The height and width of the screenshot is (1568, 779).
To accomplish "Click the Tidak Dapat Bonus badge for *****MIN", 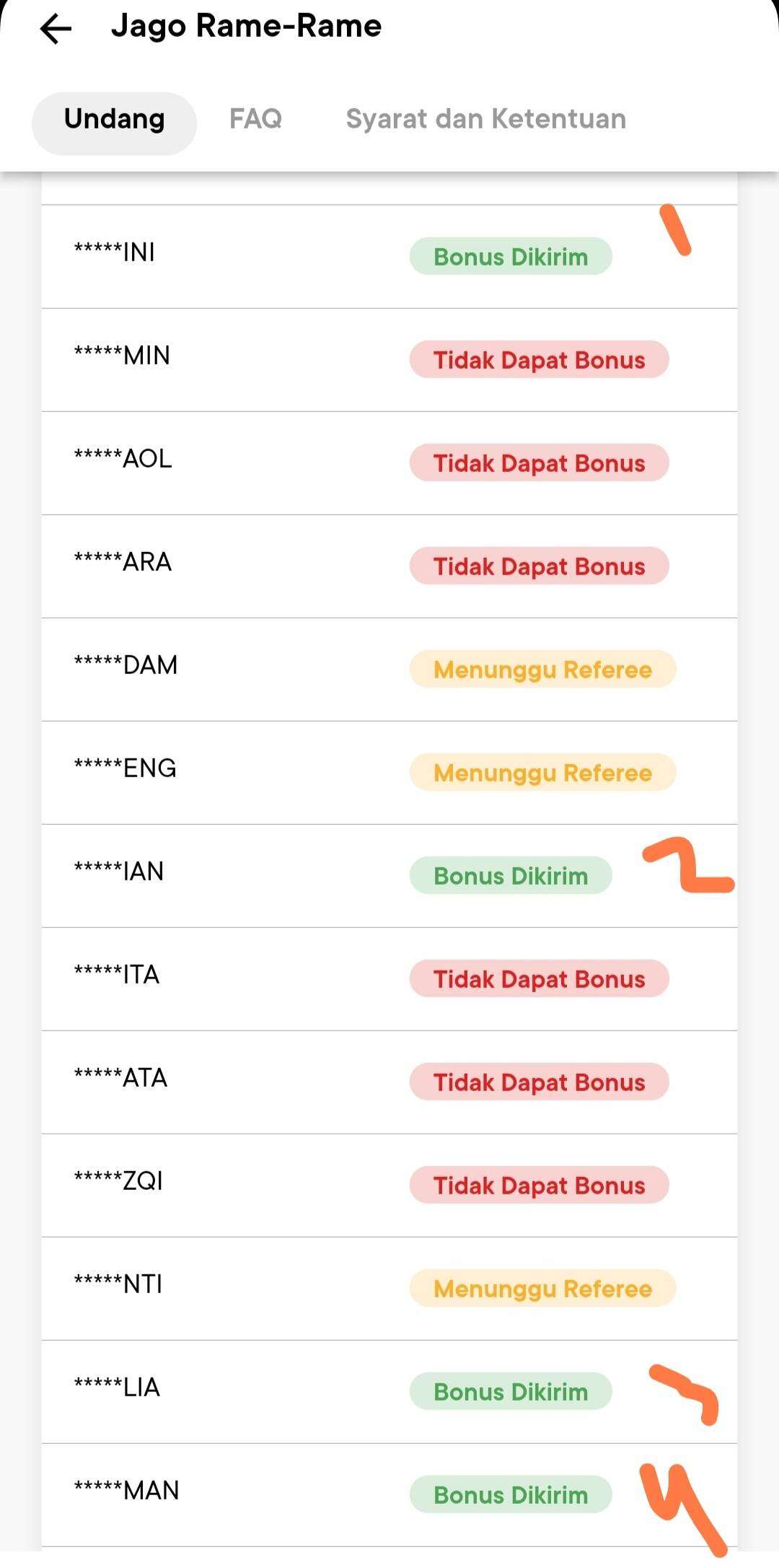I will pos(539,359).
